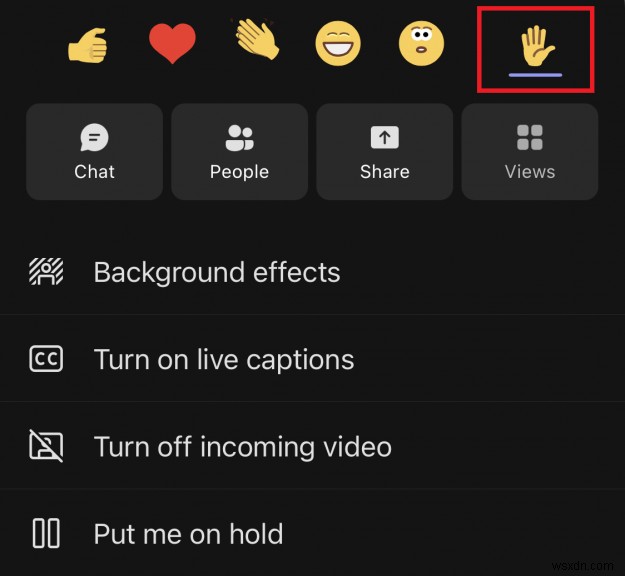The height and width of the screenshot is (576, 625).
Task: Show the People list
Action: click(x=239, y=152)
